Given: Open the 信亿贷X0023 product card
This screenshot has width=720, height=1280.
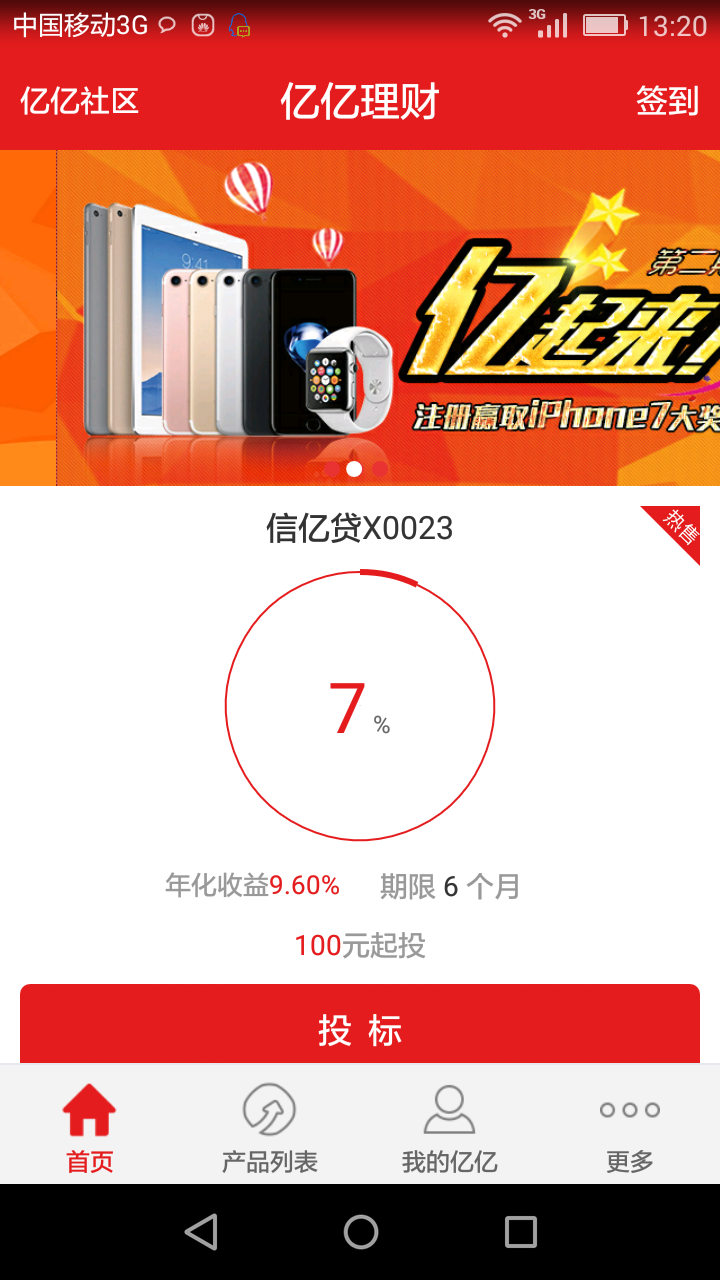Looking at the screenshot, I should (360, 706).
